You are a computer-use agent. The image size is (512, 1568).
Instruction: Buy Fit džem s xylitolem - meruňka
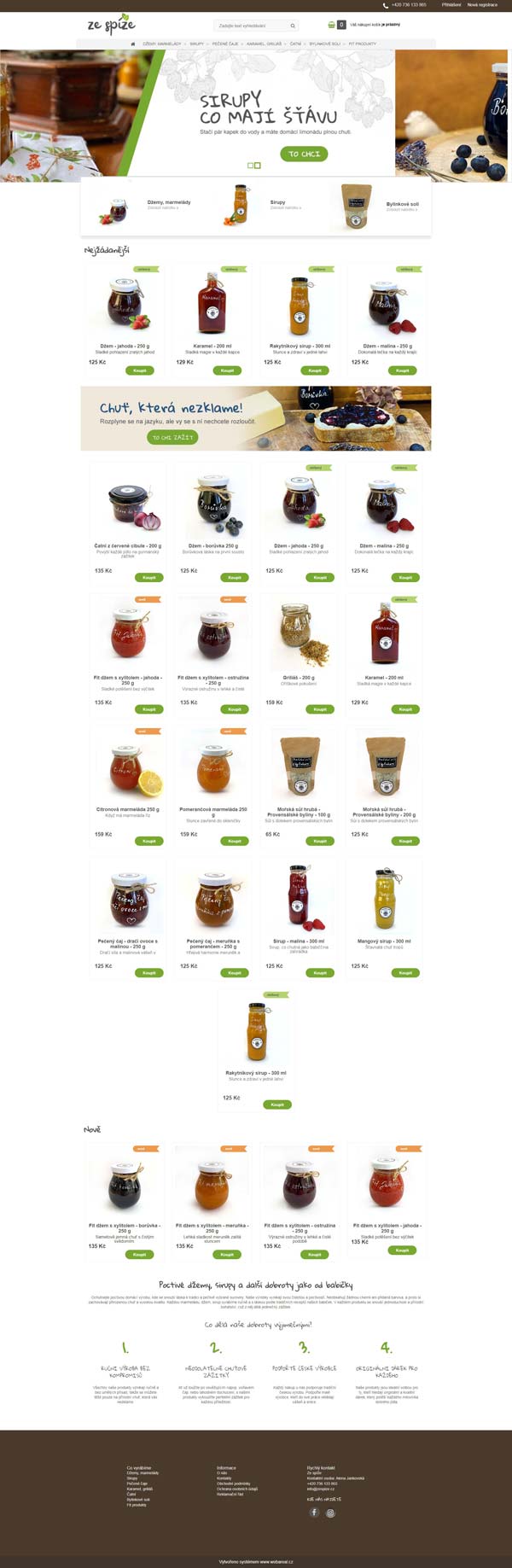[x=227, y=1255]
